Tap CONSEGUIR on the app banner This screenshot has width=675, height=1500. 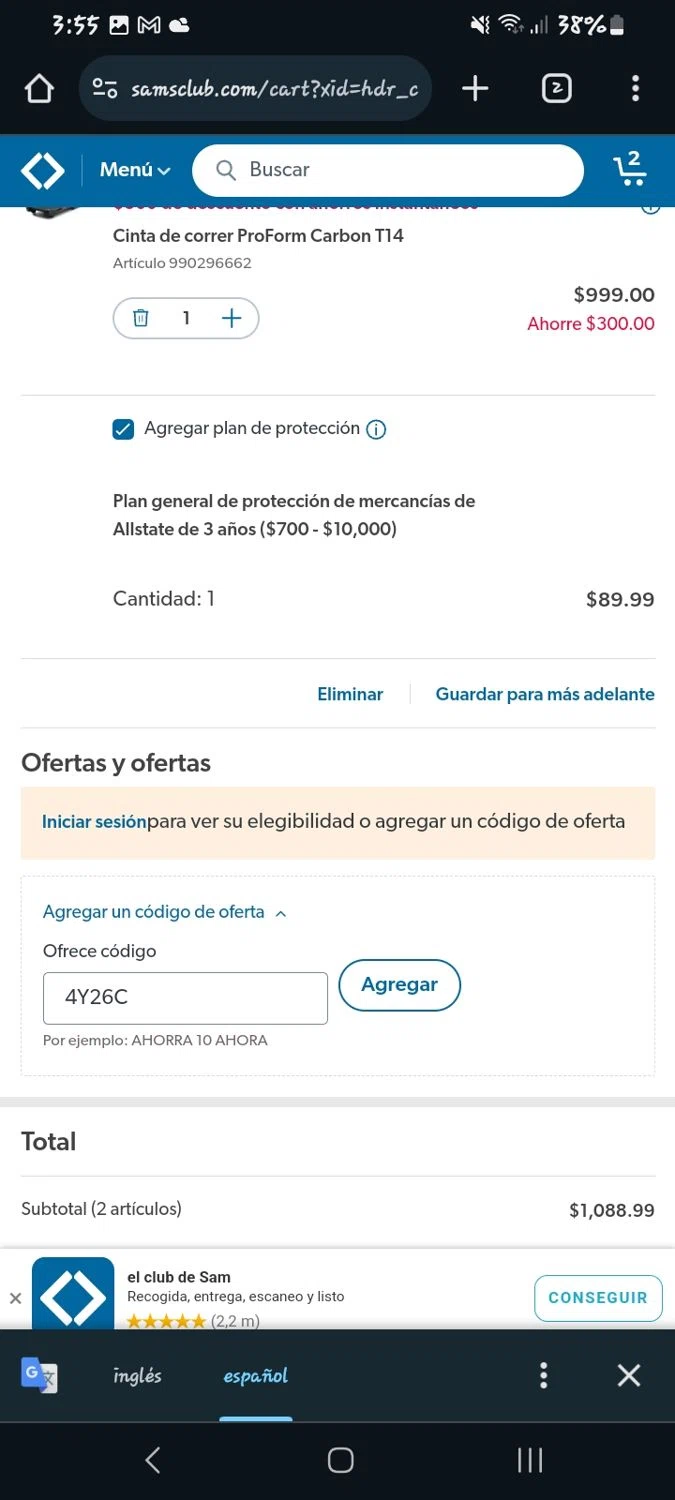pyautogui.click(x=598, y=1297)
